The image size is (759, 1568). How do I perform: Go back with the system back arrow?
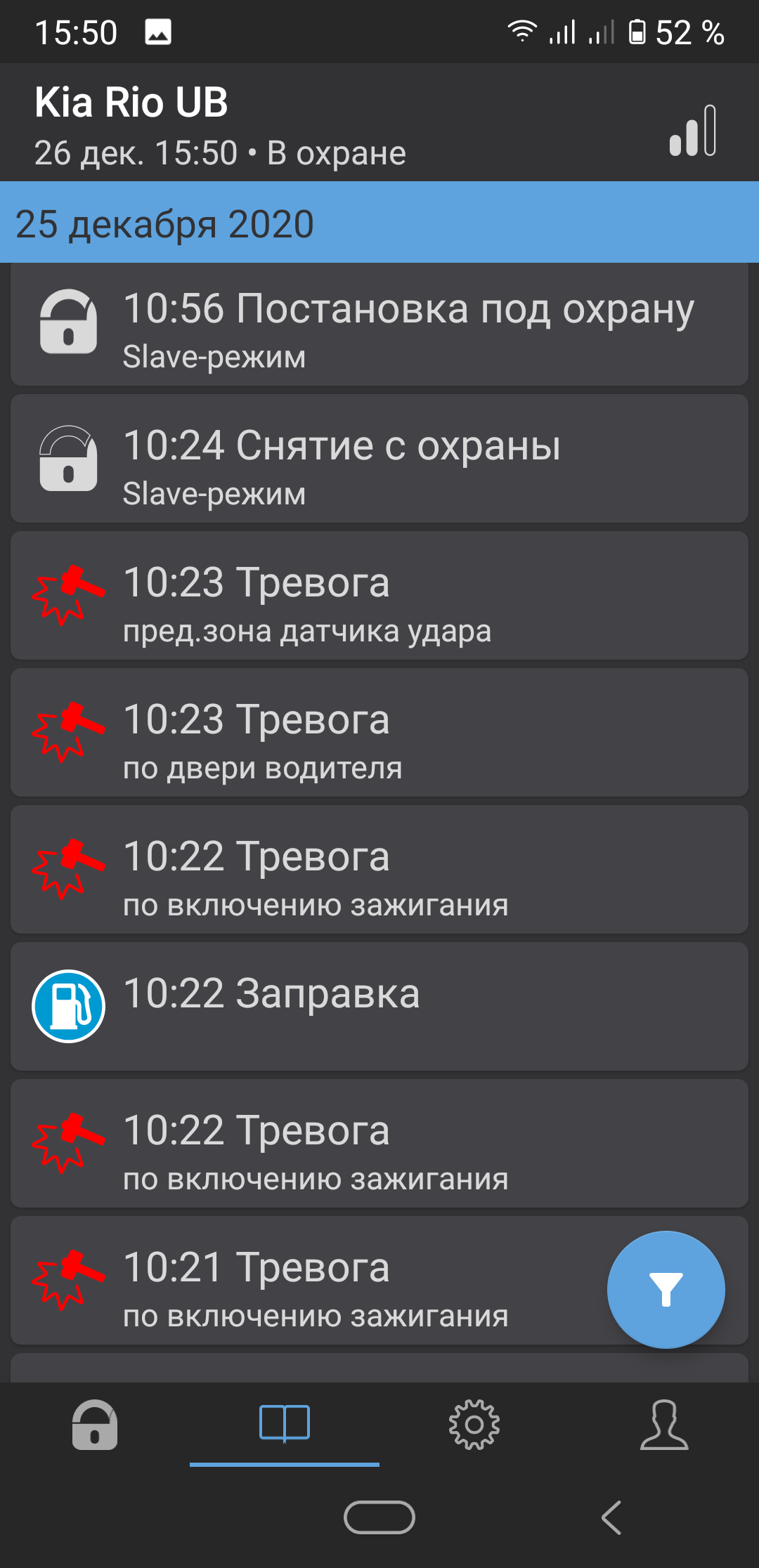[x=611, y=1517]
